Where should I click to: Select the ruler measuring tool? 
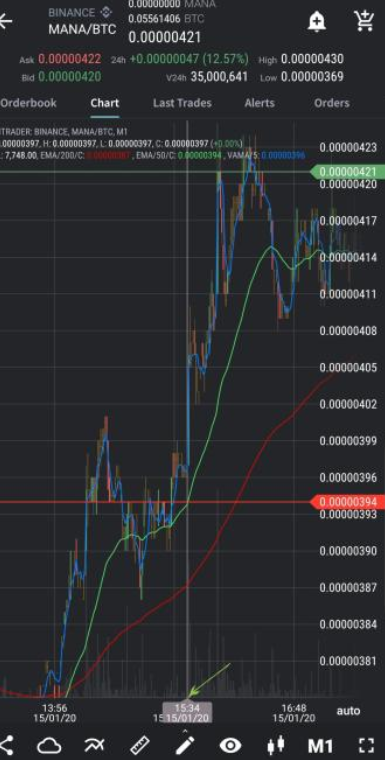click(140, 745)
